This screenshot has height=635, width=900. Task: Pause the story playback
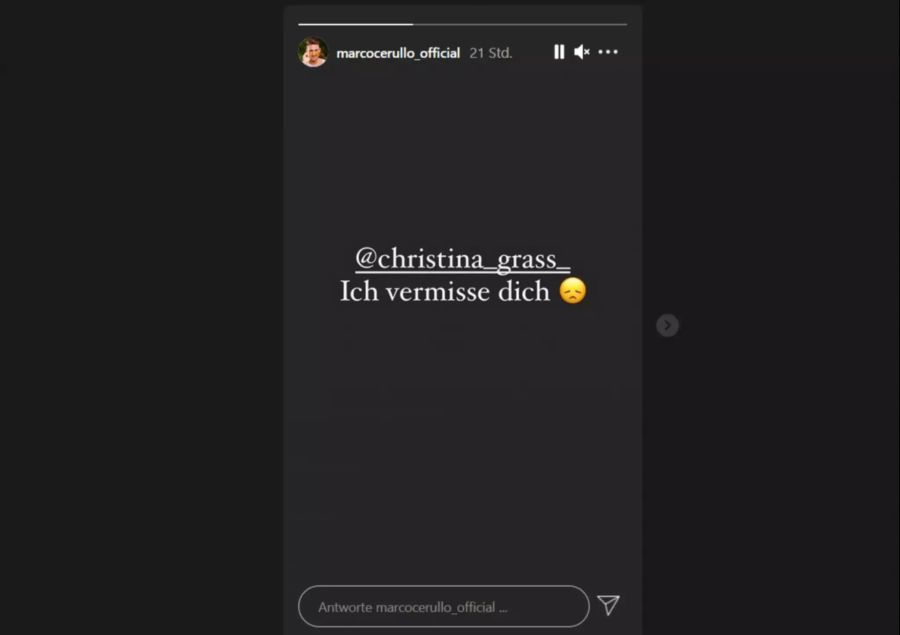559,52
